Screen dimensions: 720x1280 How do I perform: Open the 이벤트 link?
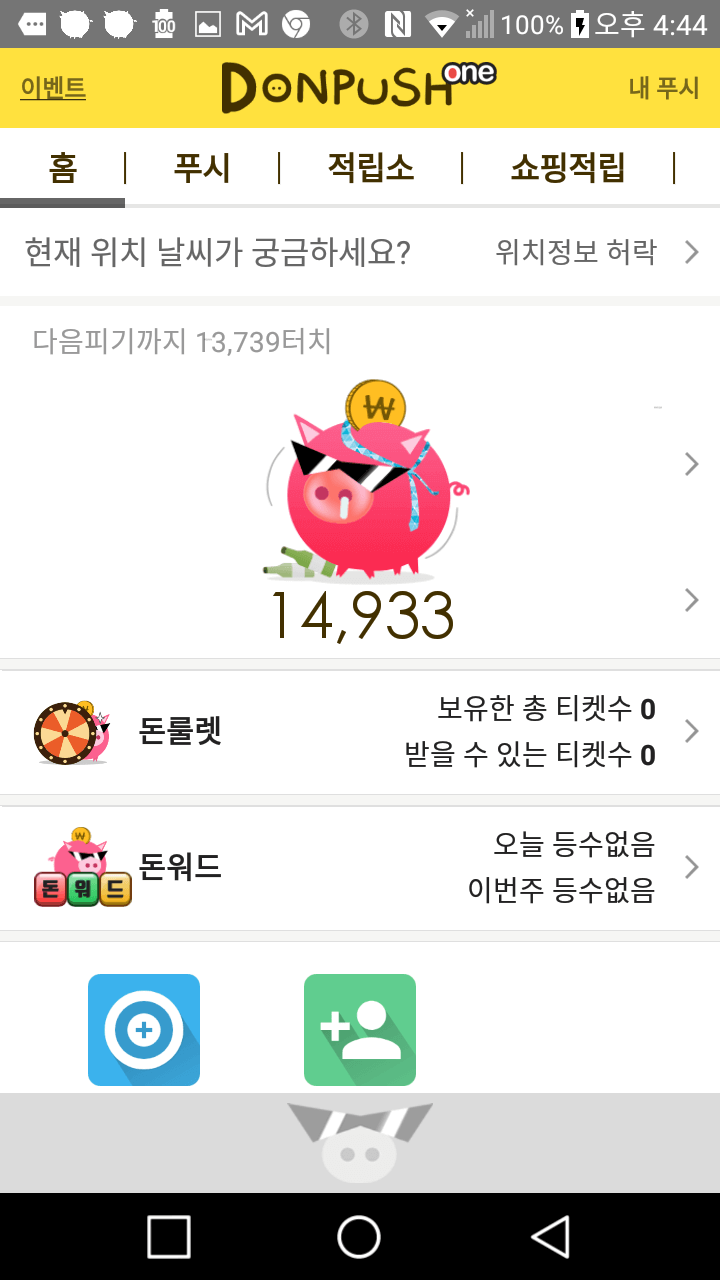click(53, 88)
